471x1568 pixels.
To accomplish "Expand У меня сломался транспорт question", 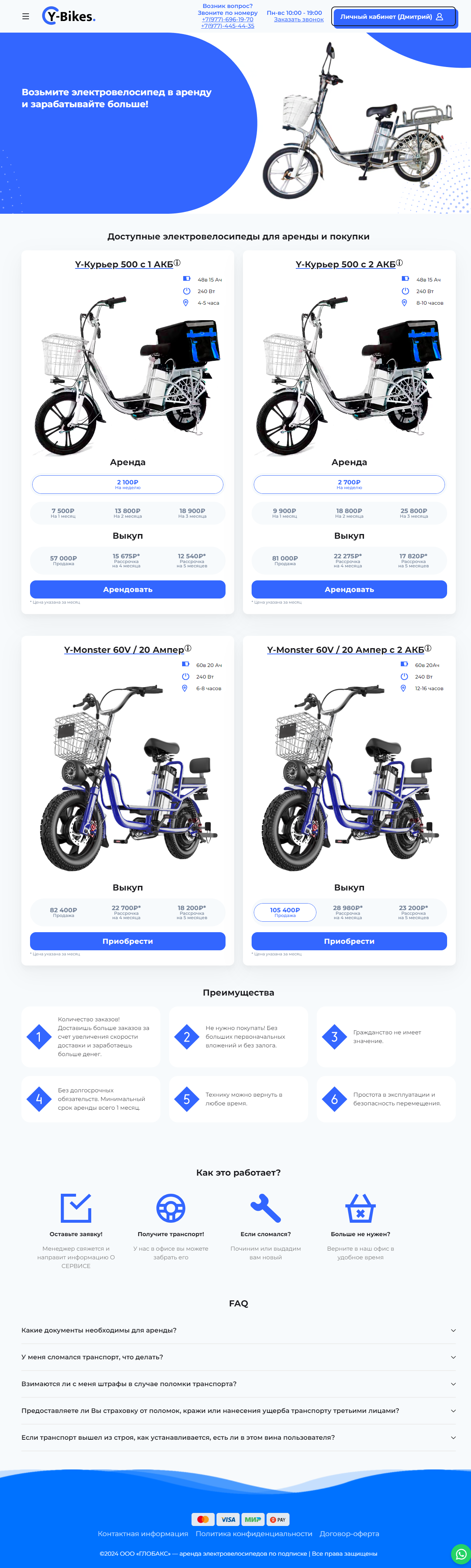I will coord(238,1358).
